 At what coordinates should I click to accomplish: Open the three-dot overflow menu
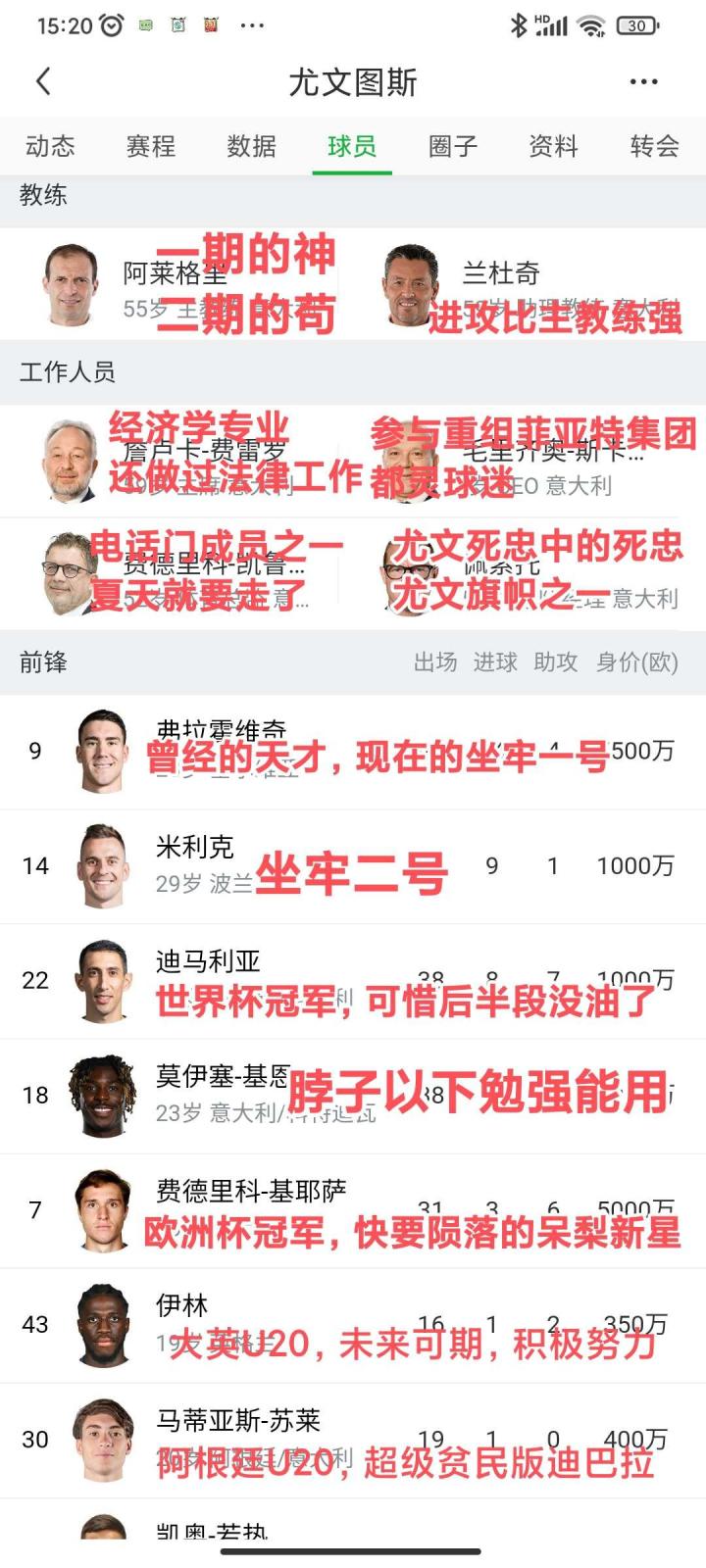(643, 81)
